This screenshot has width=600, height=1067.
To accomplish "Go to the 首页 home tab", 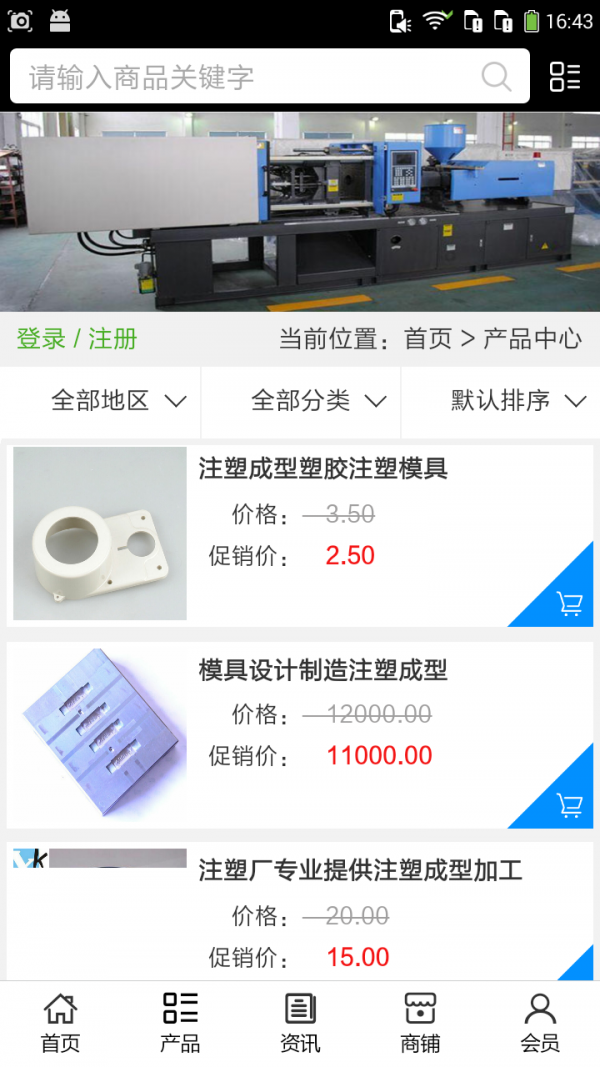I will pos(60,1023).
